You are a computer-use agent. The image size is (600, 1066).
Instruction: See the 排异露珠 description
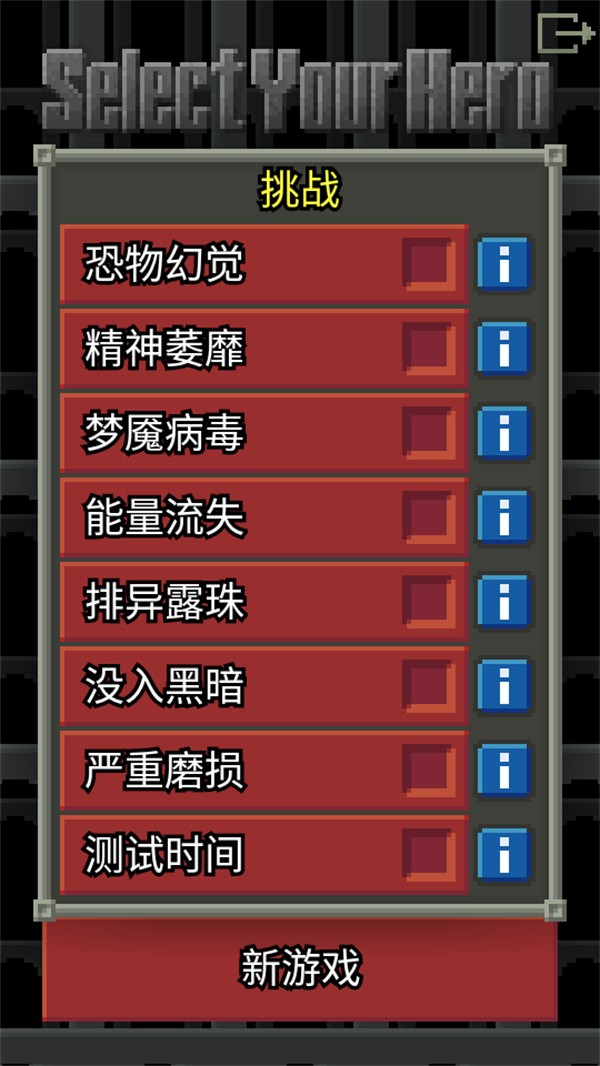tap(503, 601)
